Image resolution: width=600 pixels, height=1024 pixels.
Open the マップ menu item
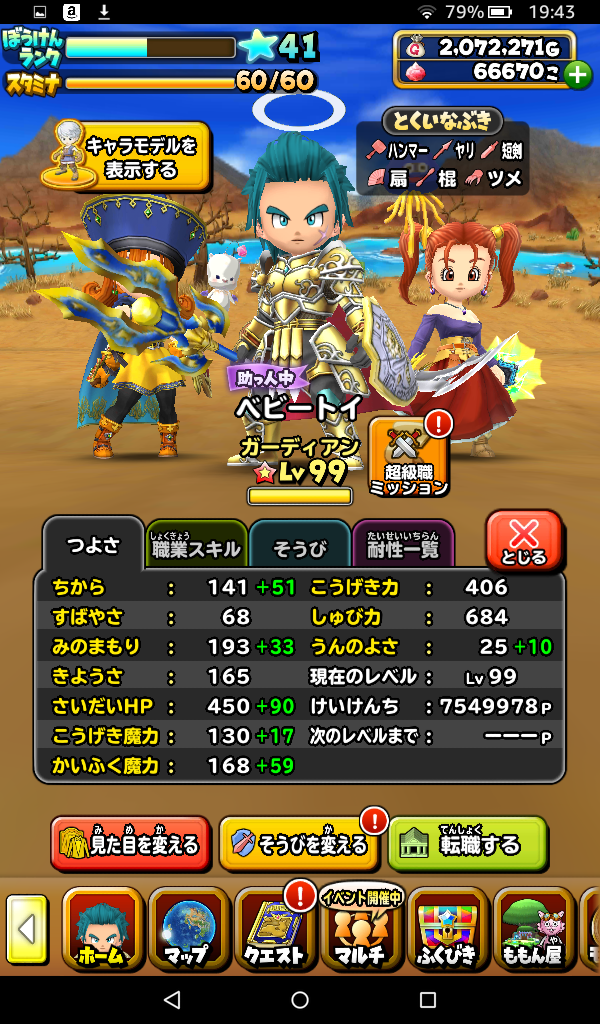[x=189, y=930]
